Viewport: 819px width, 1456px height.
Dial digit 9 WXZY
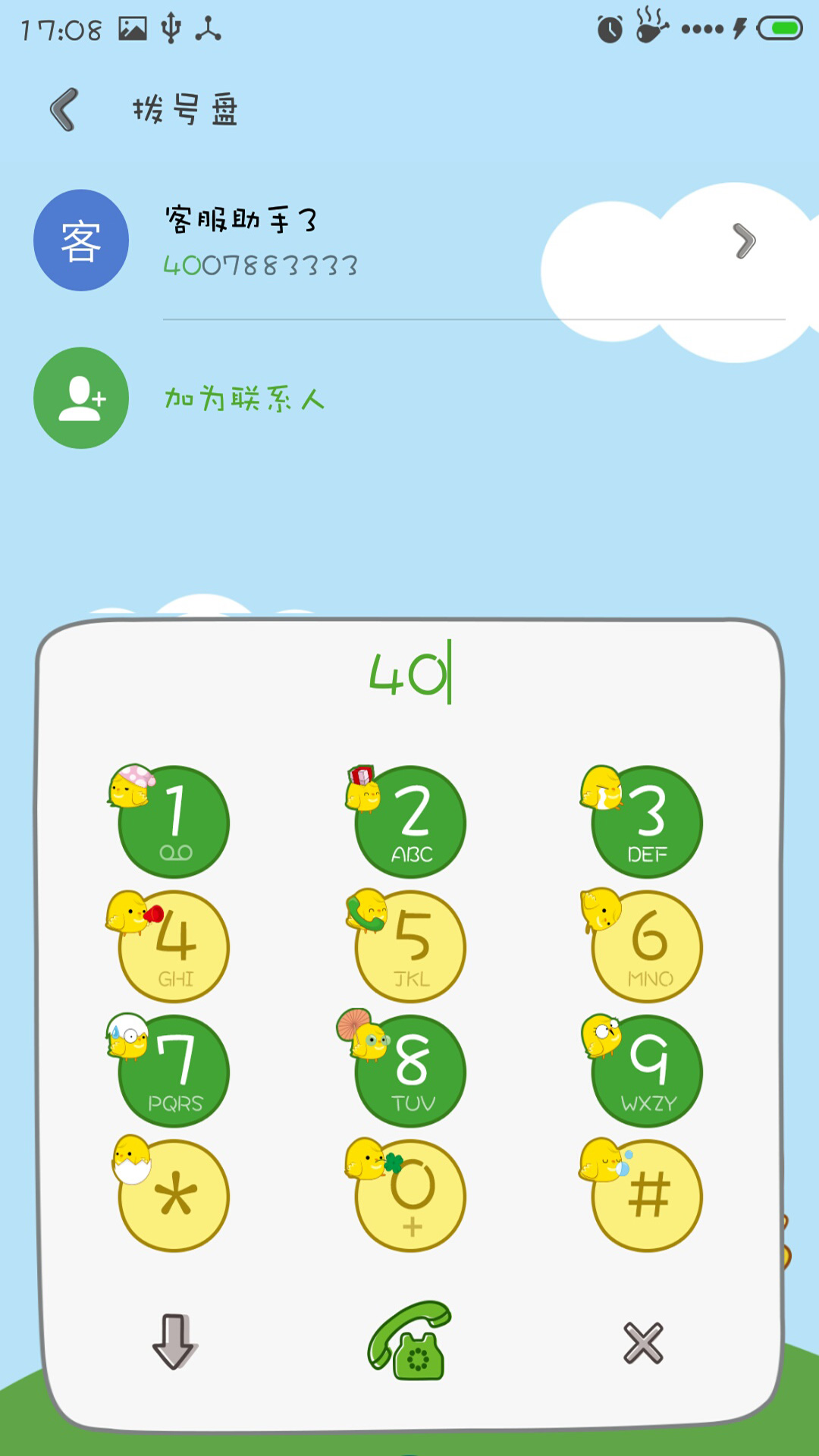[x=647, y=1071]
